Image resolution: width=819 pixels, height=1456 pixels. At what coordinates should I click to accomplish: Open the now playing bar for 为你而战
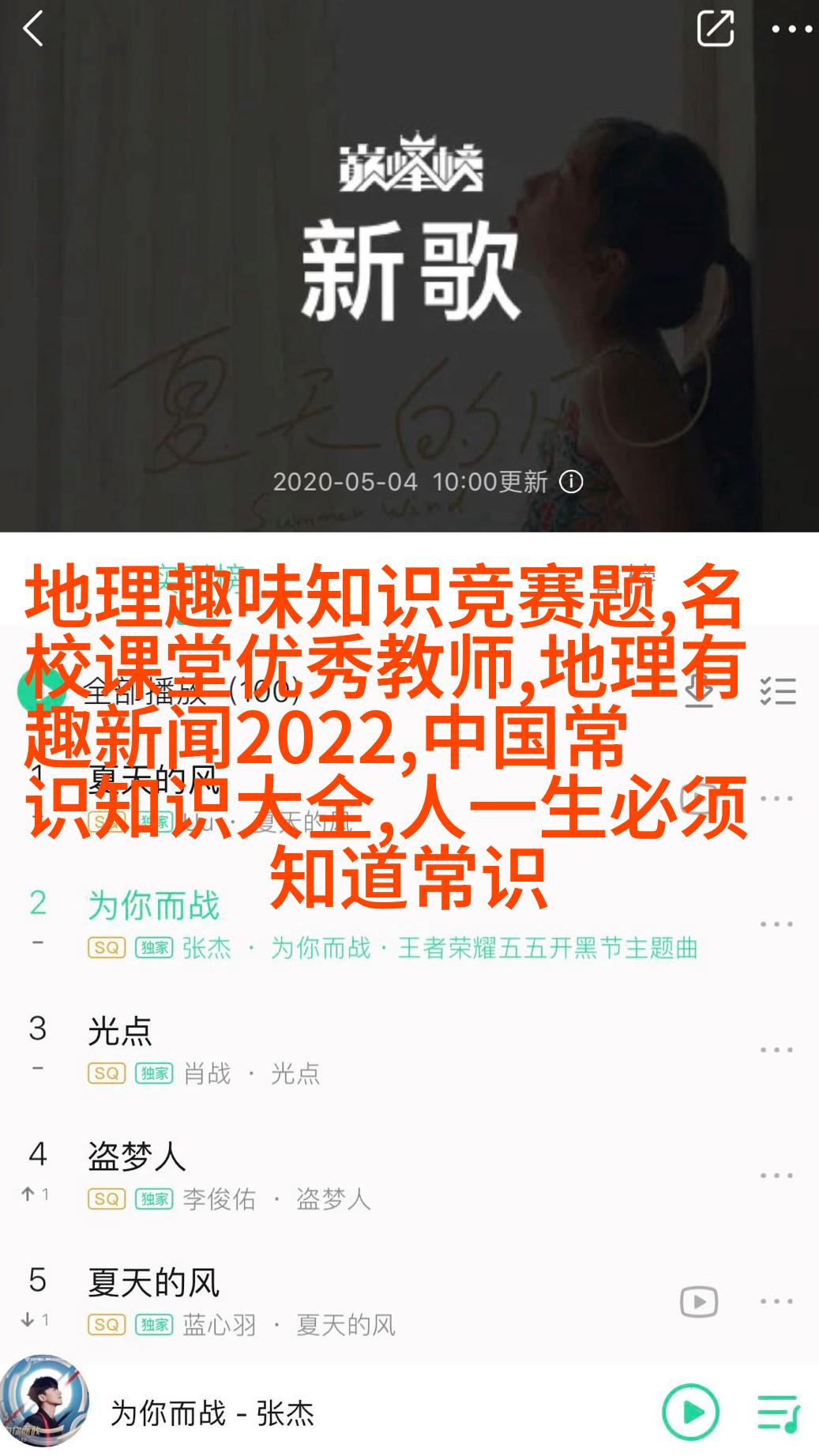click(x=212, y=1412)
